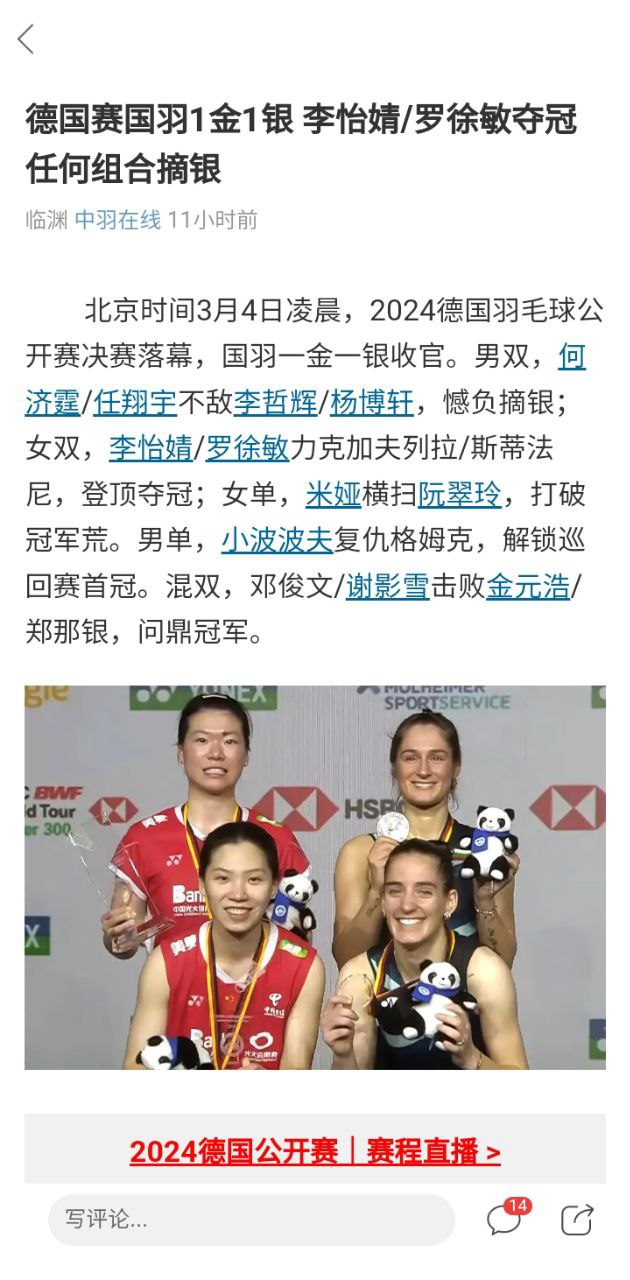Screen dimensions: 630x1280
Task: Open the 罗徐敏 link in the article body
Action: [x=247, y=449]
